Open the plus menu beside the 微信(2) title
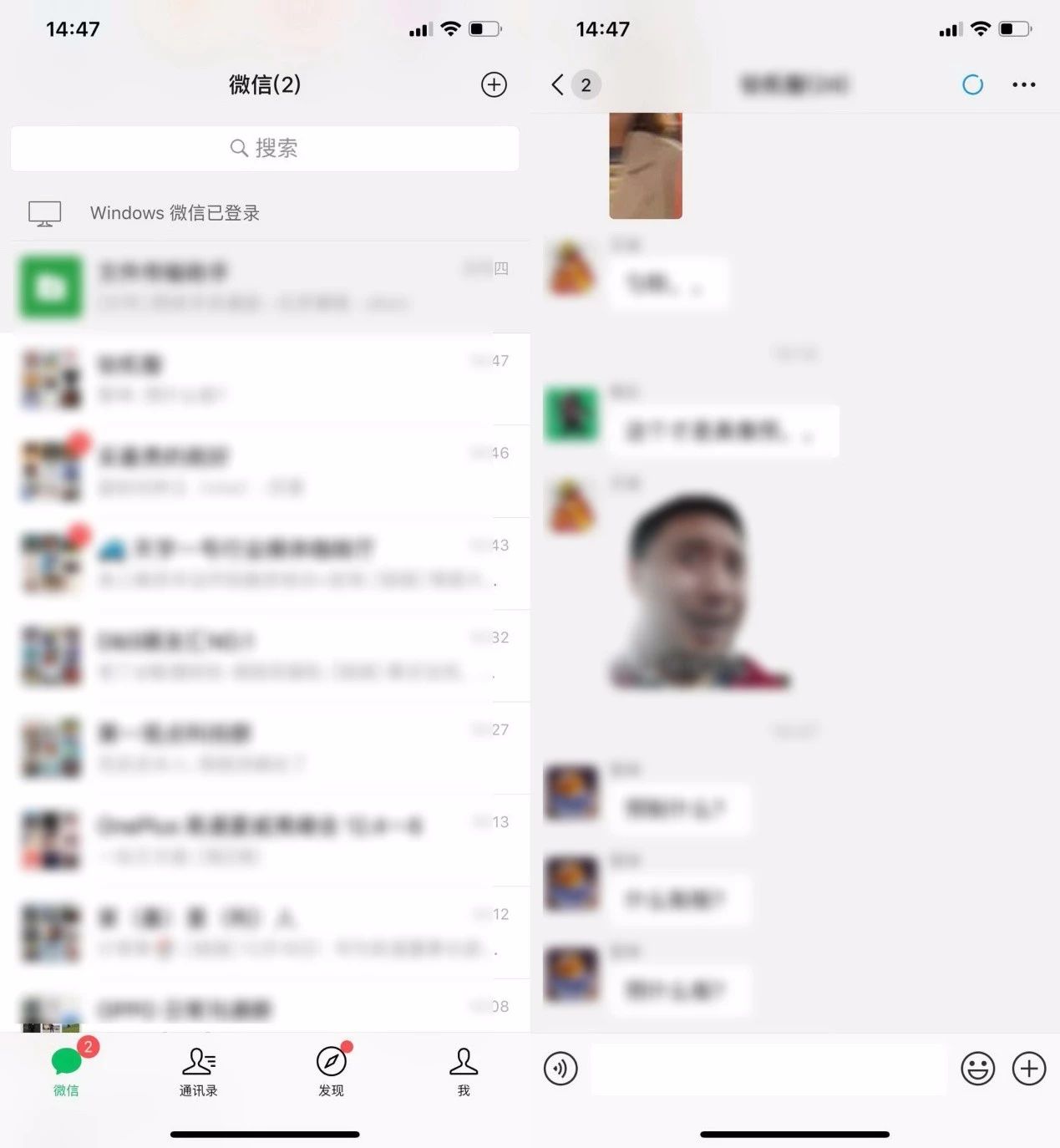 click(494, 84)
